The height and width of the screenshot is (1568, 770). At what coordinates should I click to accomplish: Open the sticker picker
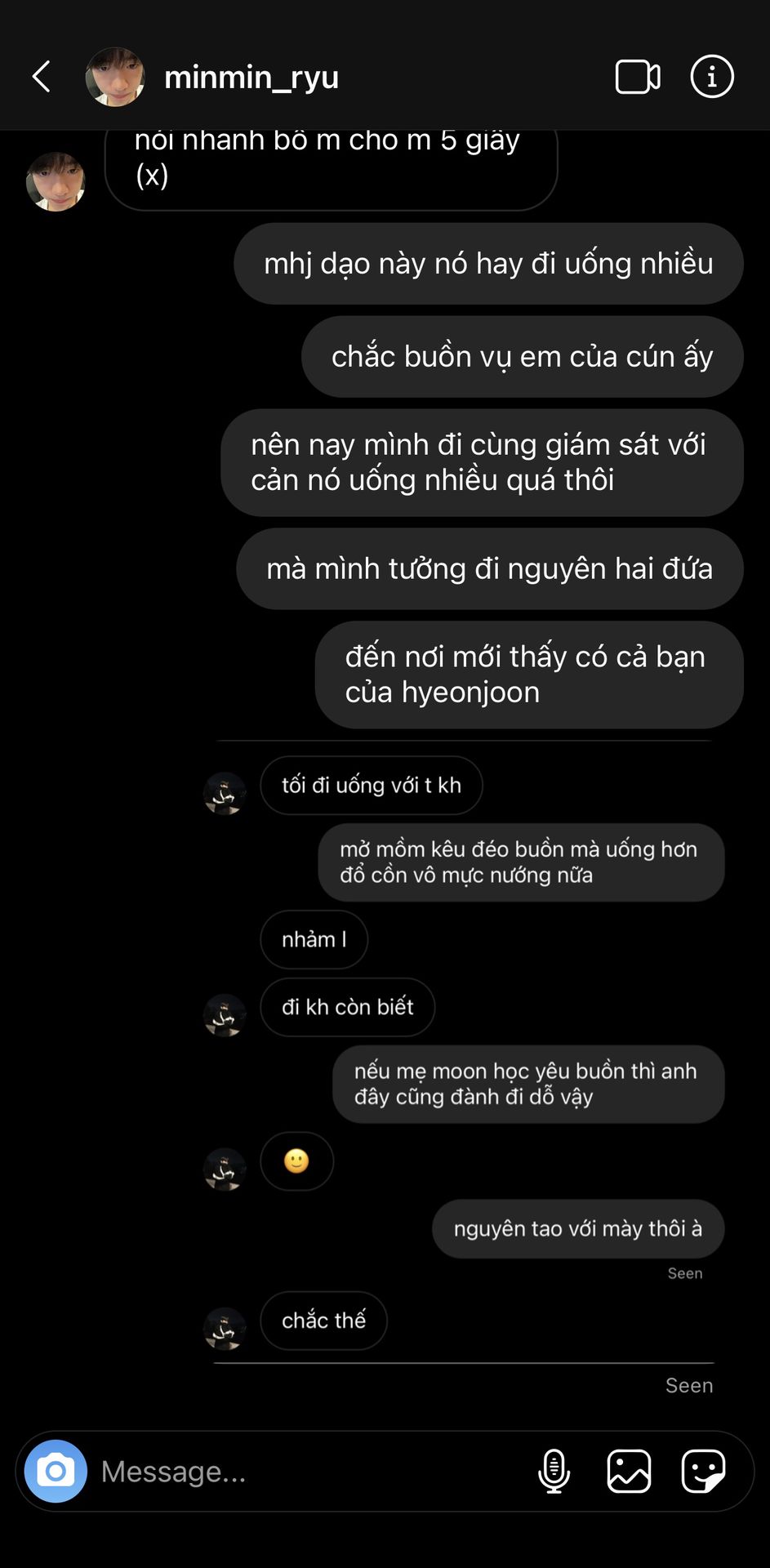703,1471
